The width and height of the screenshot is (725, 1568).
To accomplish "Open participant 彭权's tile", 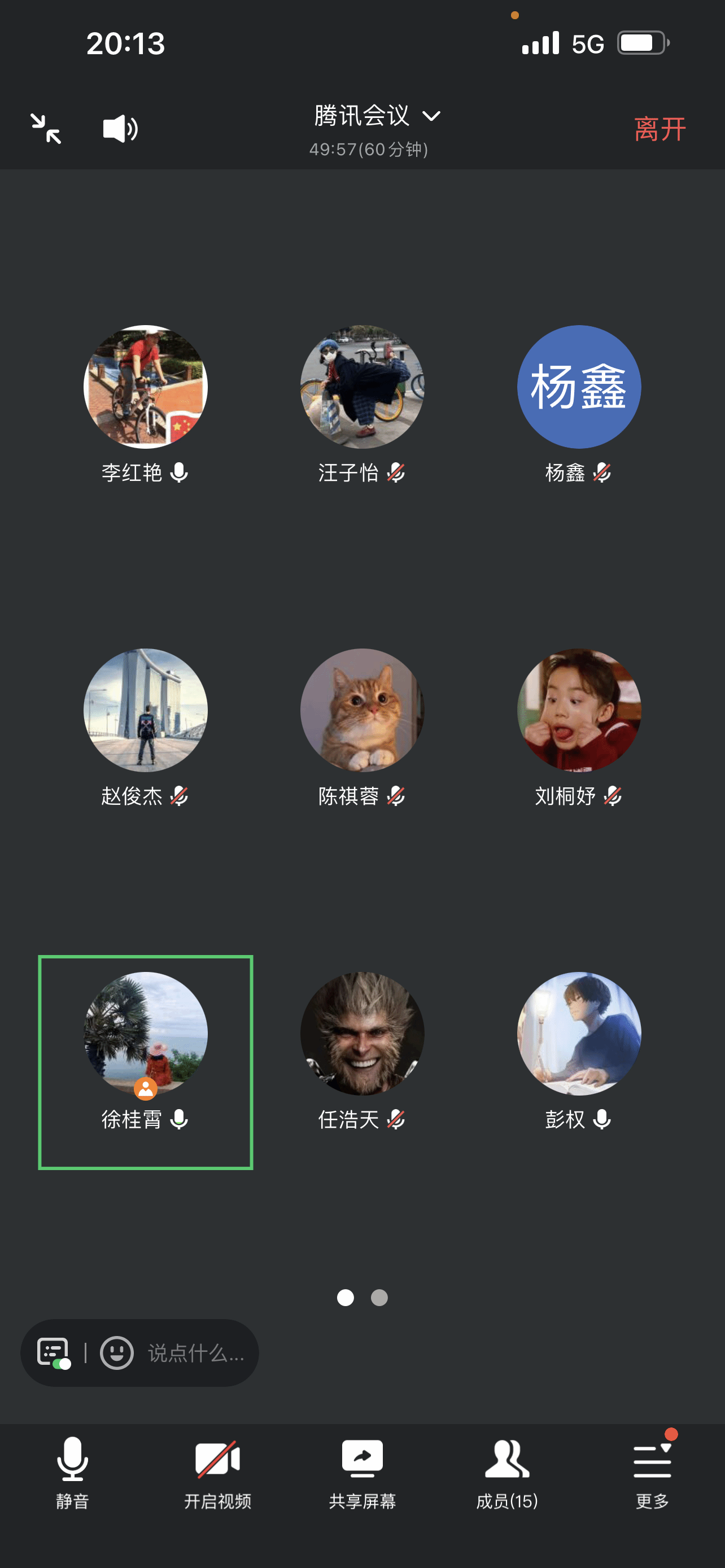I will pyautogui.click(x=578, y=1033).
